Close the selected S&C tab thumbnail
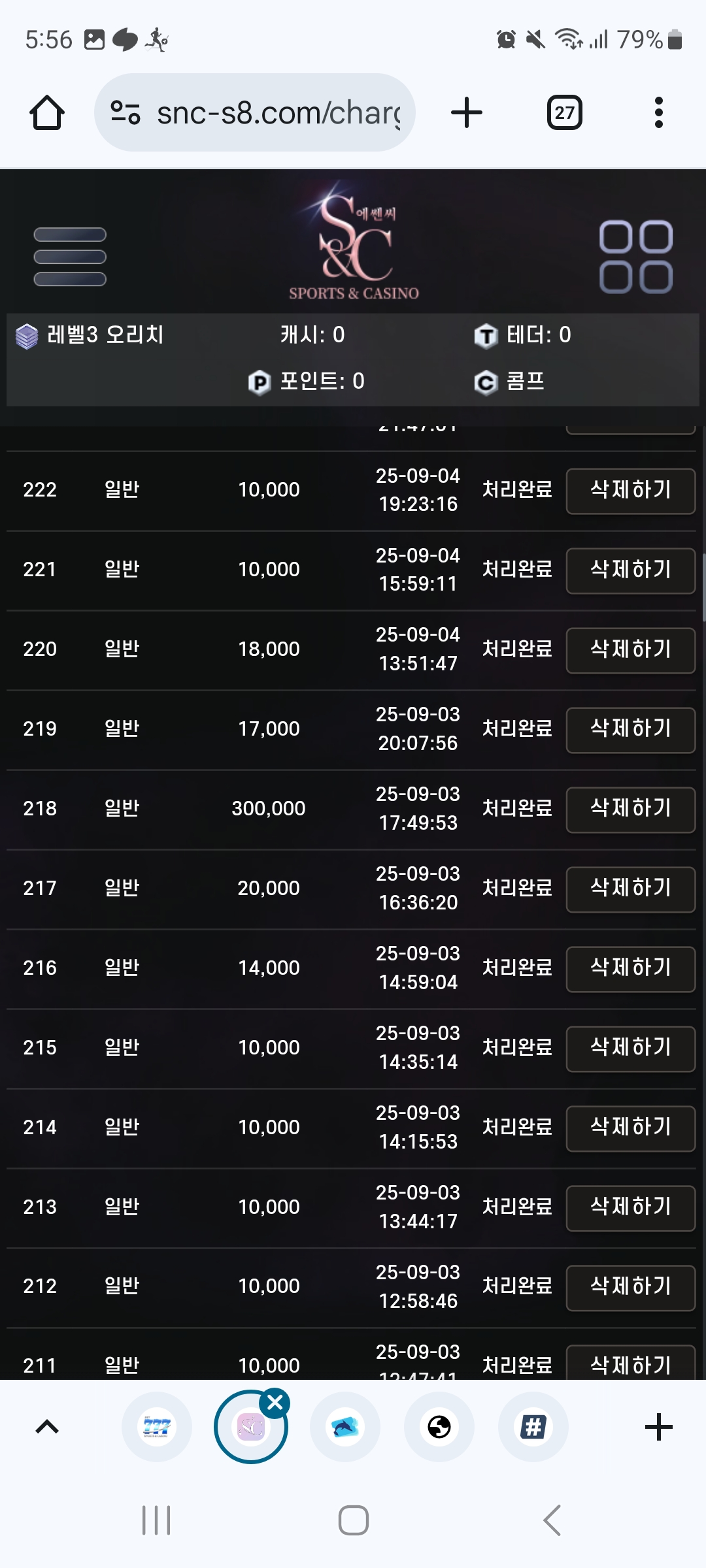The image size is (706, 1568). (x=275, y=1403)
